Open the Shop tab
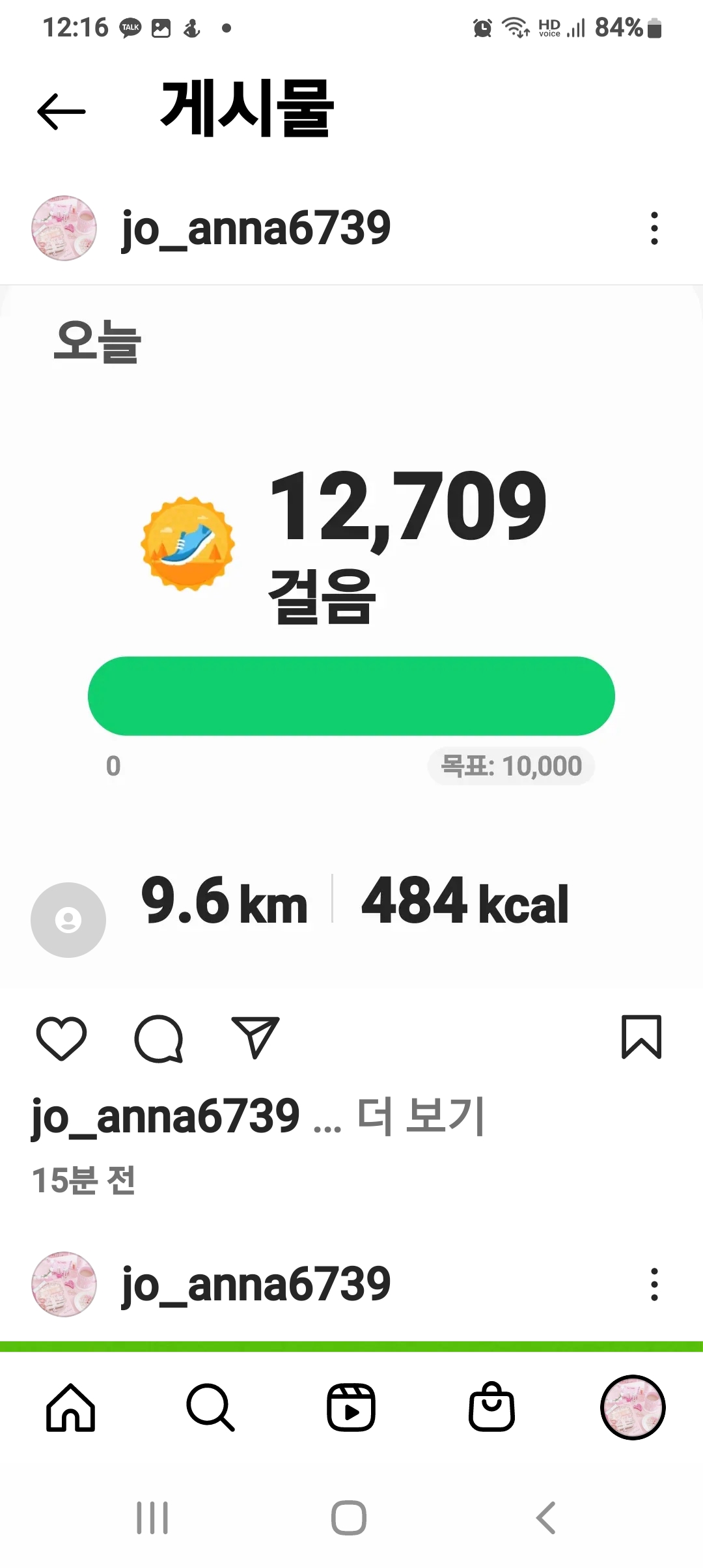Screen dimensions: 703x1568 (x=491, y=1408)
